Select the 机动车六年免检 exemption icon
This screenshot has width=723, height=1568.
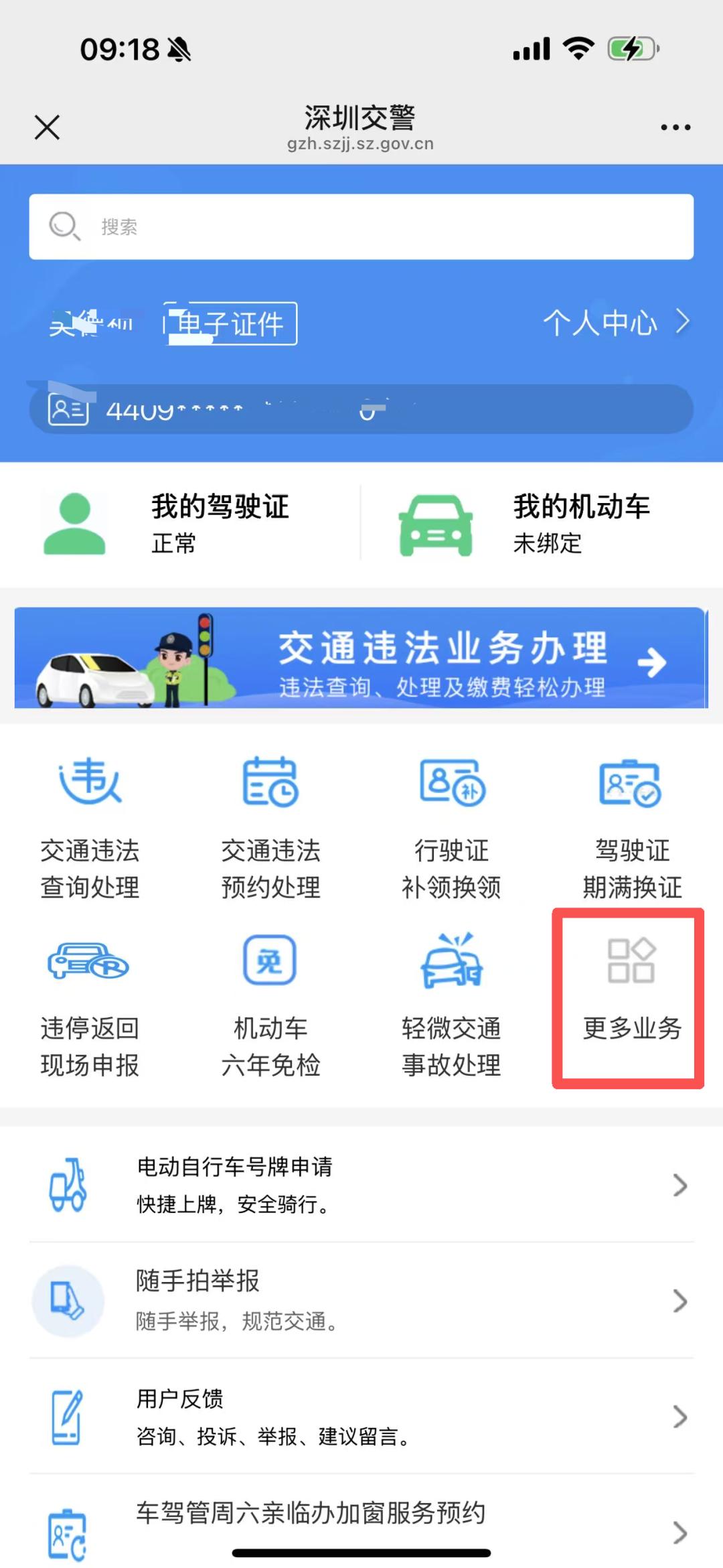point(270,961)
